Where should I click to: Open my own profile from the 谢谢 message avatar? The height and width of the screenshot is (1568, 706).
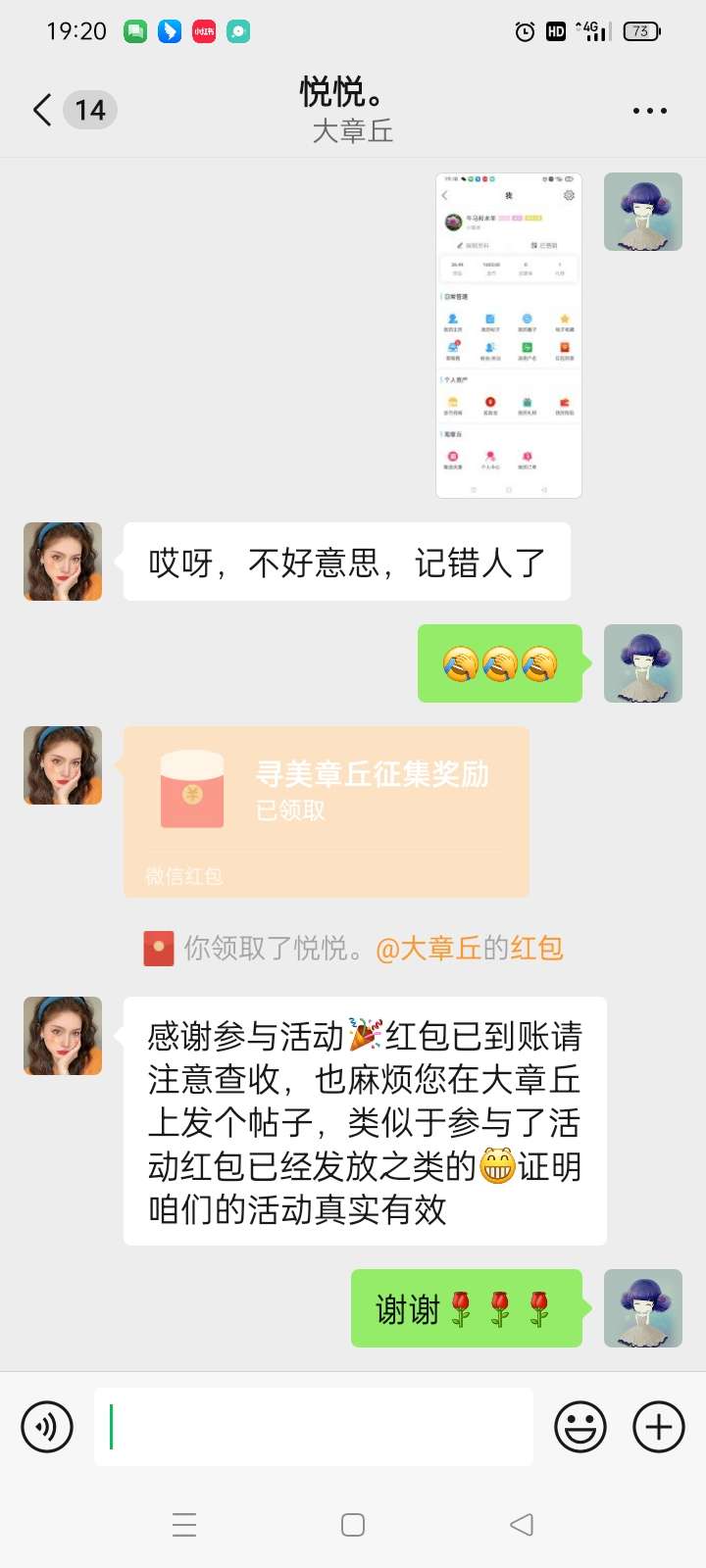tap(642, 1308)
